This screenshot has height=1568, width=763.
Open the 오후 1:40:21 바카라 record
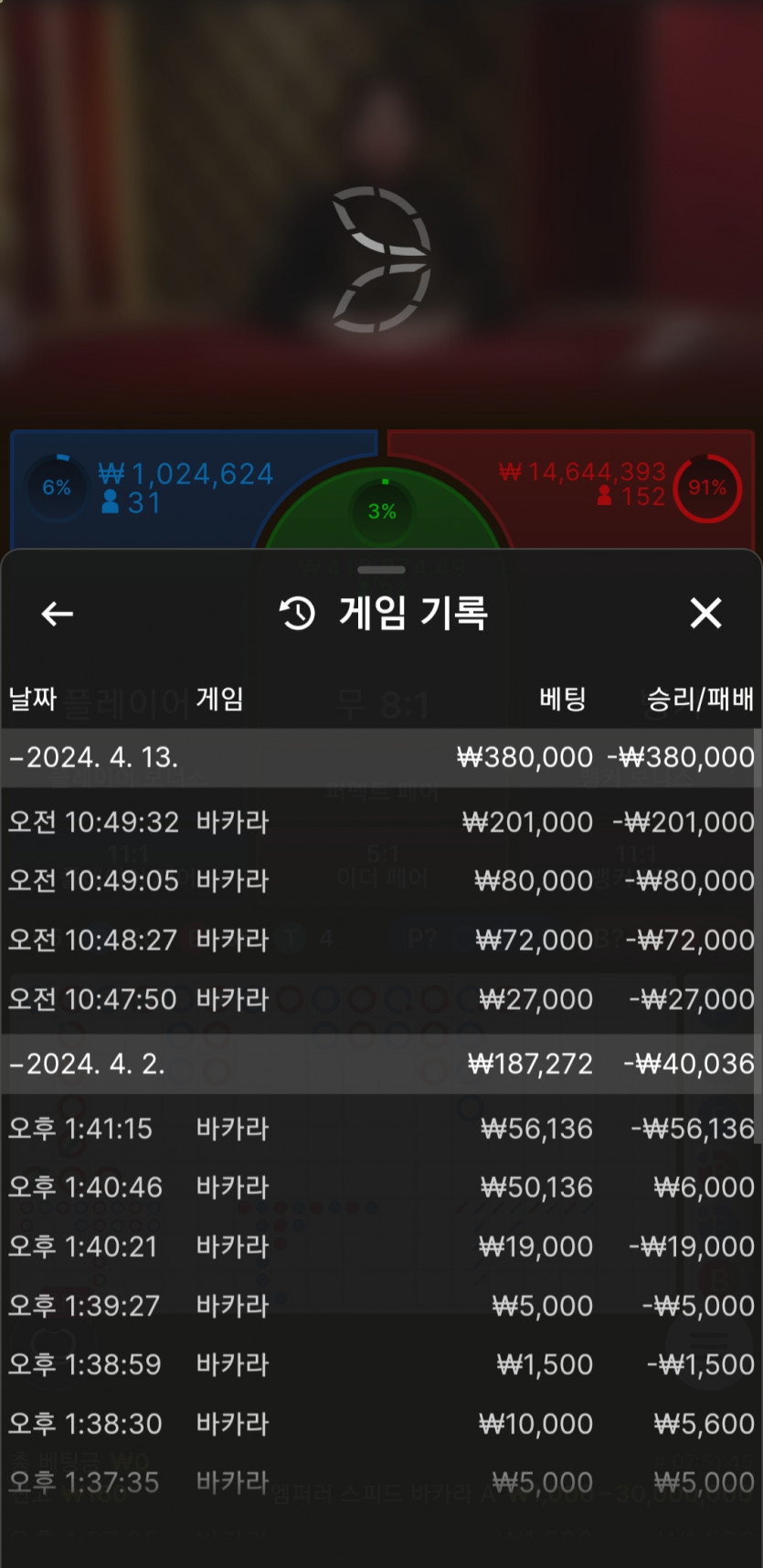point(380,1247)
